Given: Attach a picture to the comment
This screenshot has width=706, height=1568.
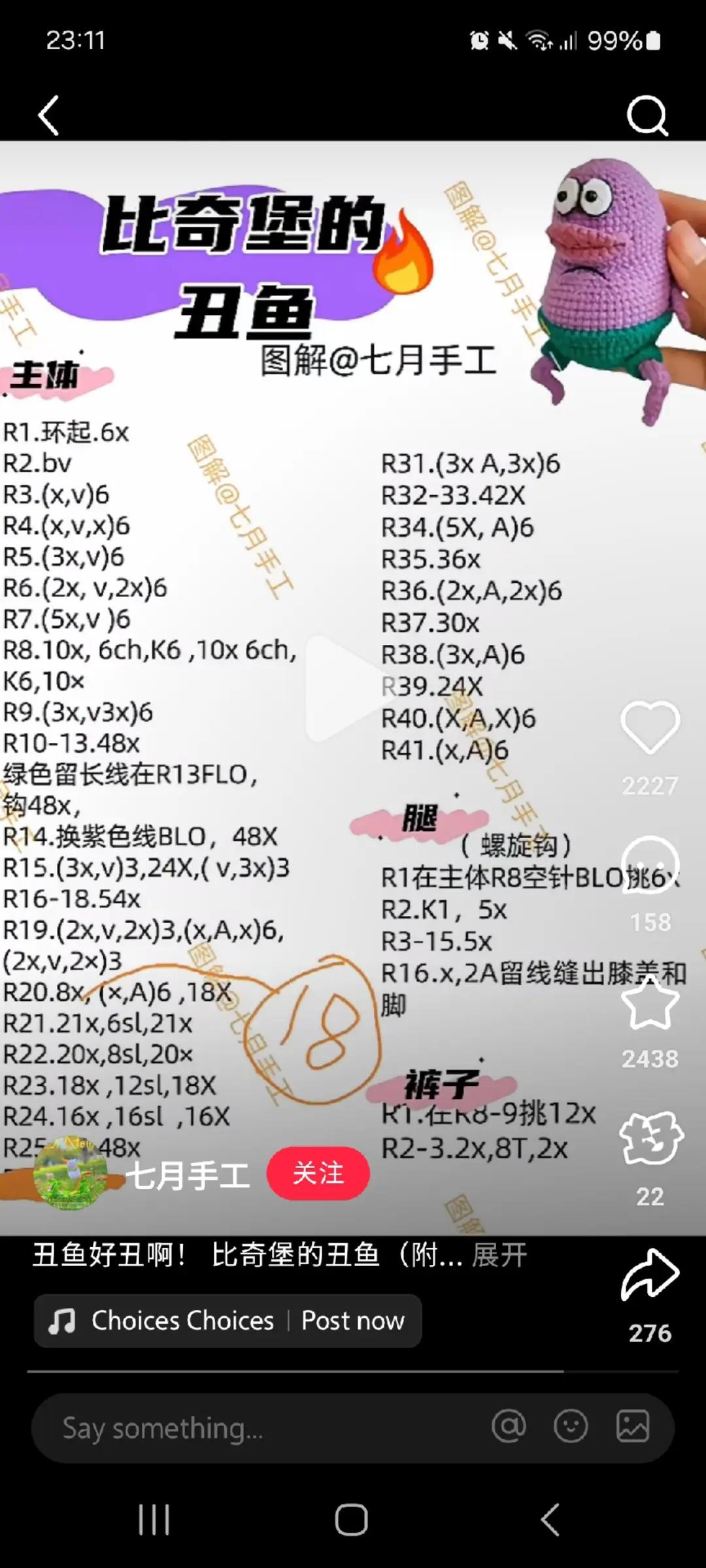Looking at the screenshot, I should coord(632,1426).
